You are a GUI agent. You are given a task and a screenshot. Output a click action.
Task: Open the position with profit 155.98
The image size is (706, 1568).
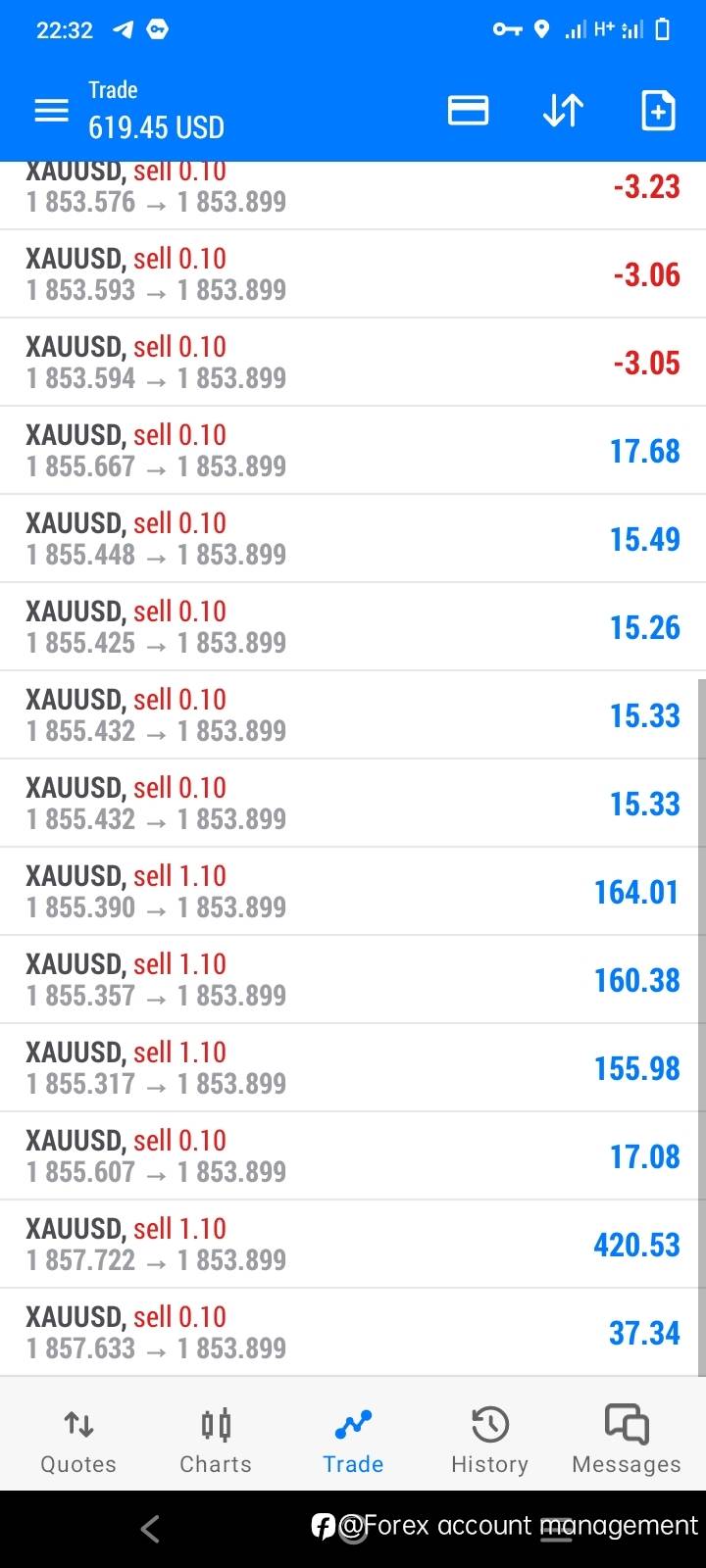coord(353,1067)
